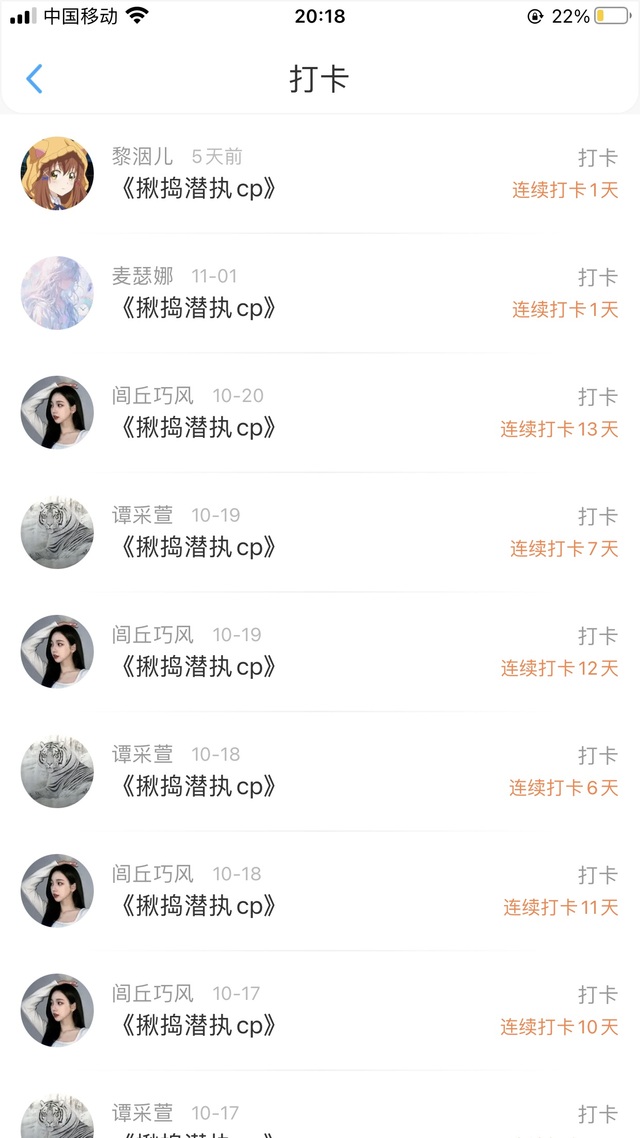This screenshot has width=640, height=1138.
Task: Open 闾丘巧风's 10-20 check-in entry
Action: (x=320, y=413)
